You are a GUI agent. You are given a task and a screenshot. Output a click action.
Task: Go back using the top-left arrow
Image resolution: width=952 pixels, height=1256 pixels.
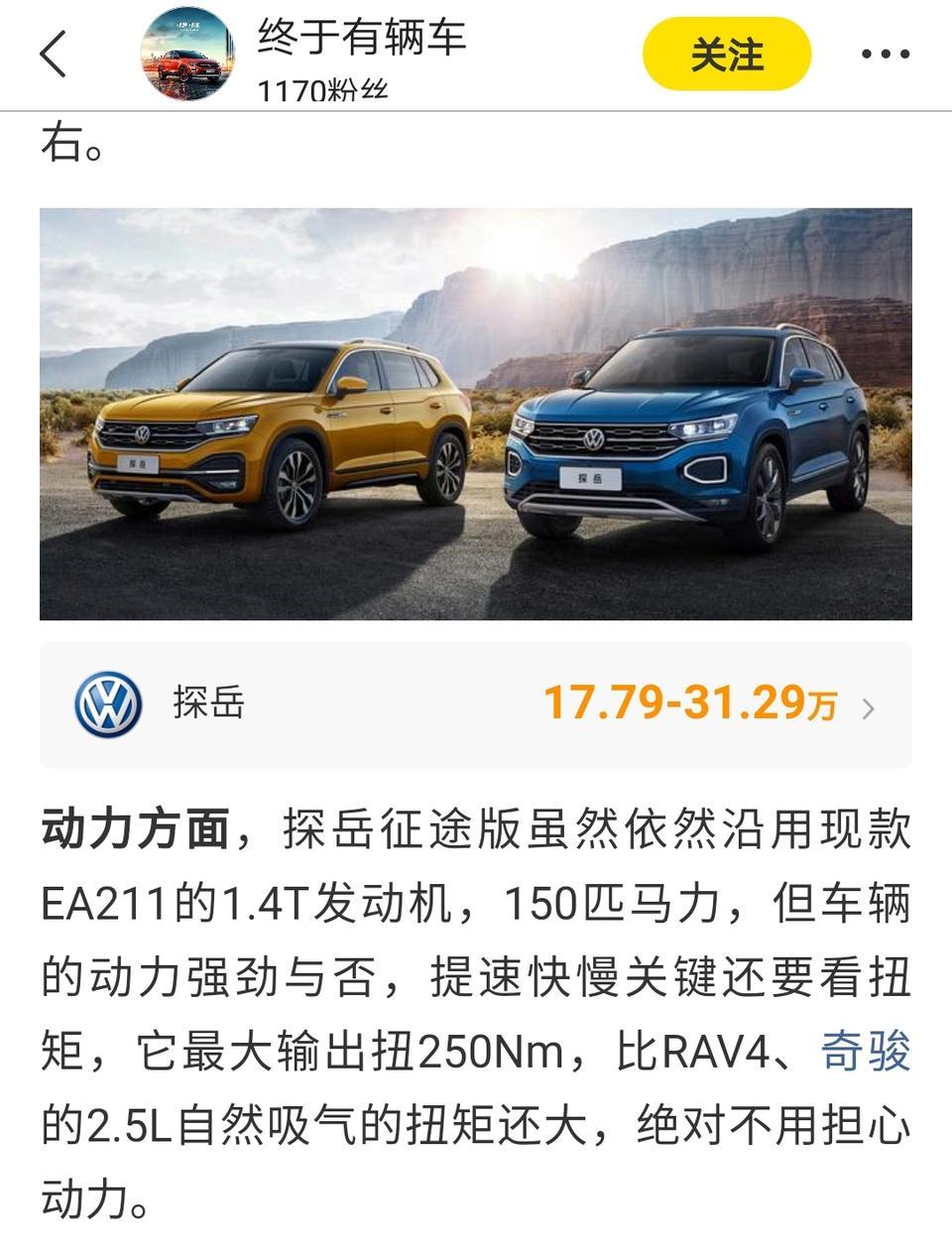[54, 54]
